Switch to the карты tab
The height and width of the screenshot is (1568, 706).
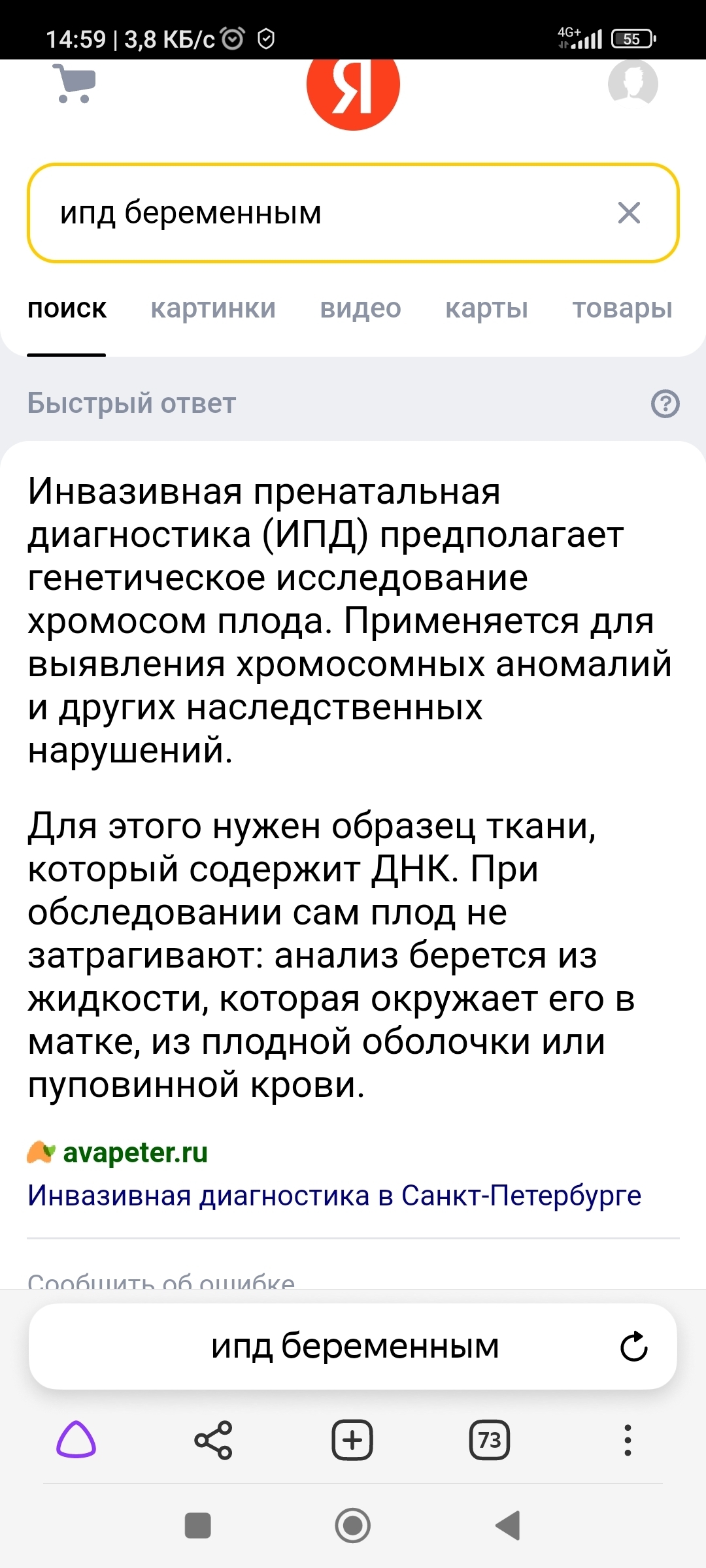point(486,308)
